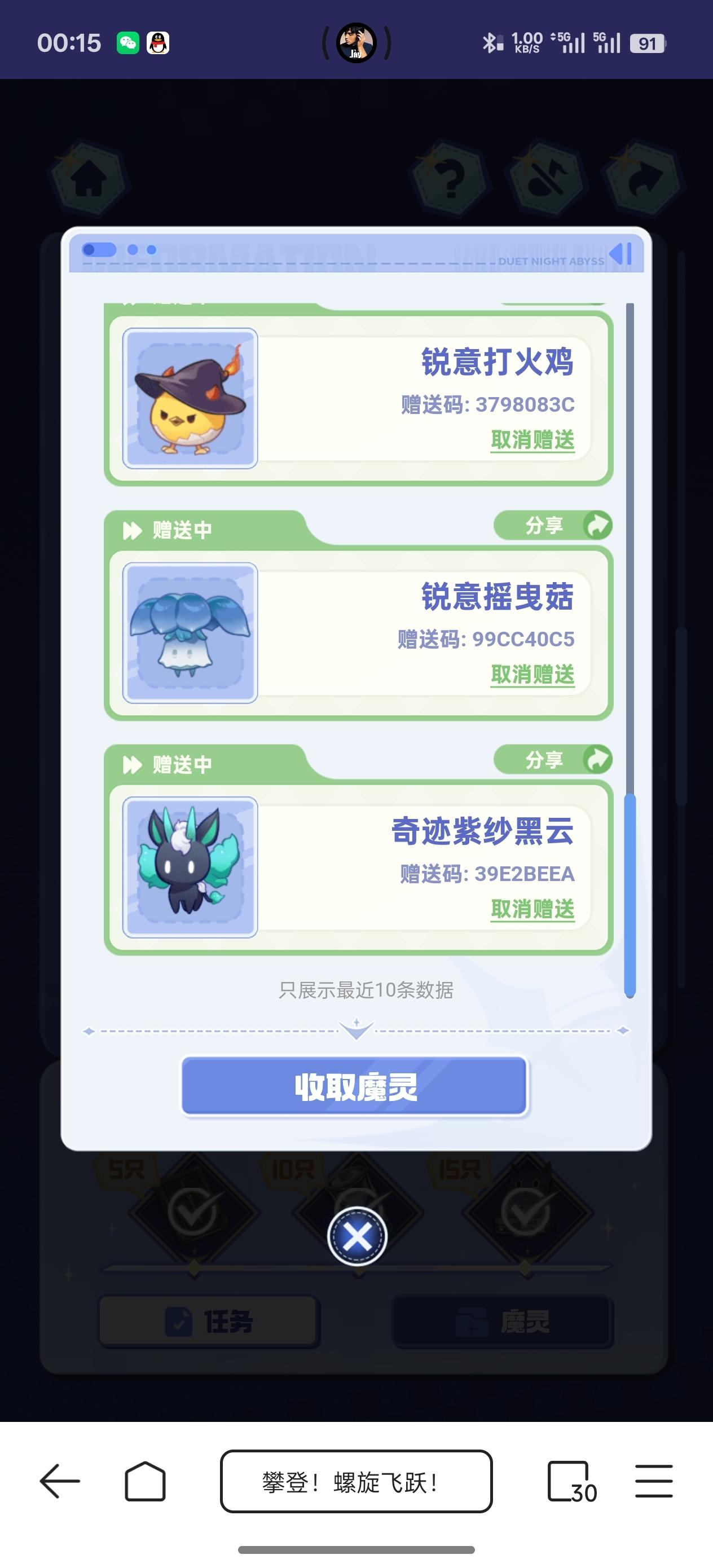Open the browser home page
This screenshot has height=1568, width=713.
tap(145, 1481)
